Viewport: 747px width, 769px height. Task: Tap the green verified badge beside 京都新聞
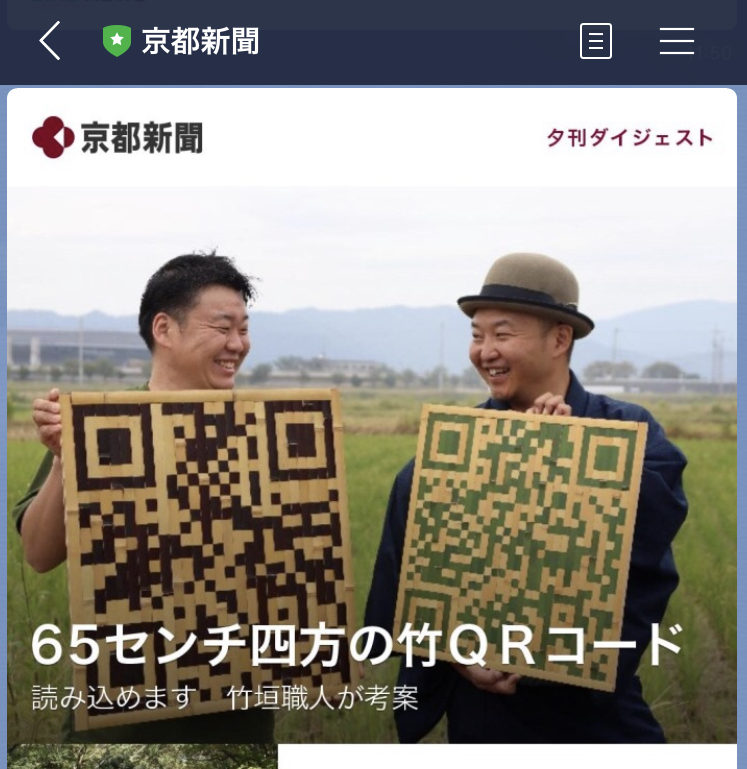pyautogui.click(x=117, y=41)
